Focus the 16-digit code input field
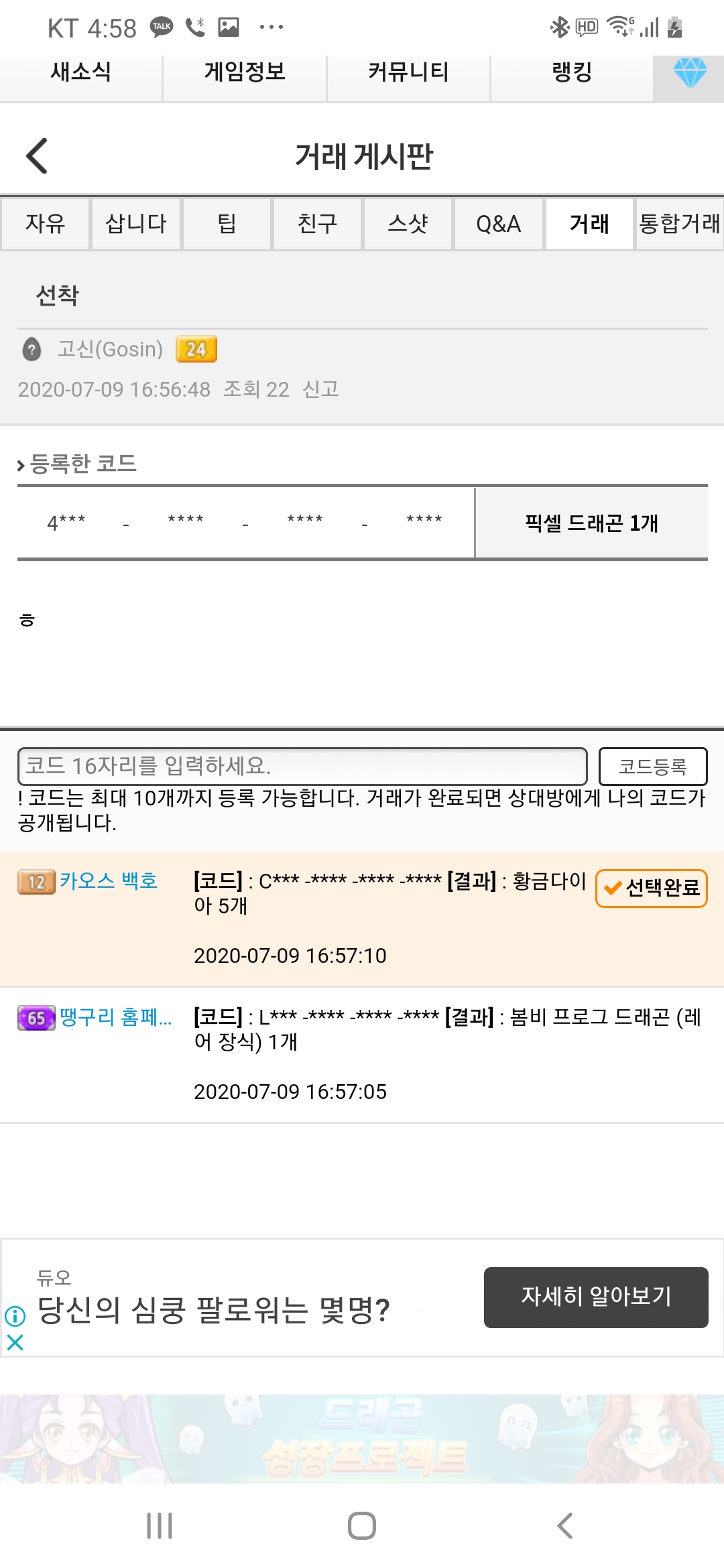Viewport: 724px width, 1568px height. click(x=302, y=766)
